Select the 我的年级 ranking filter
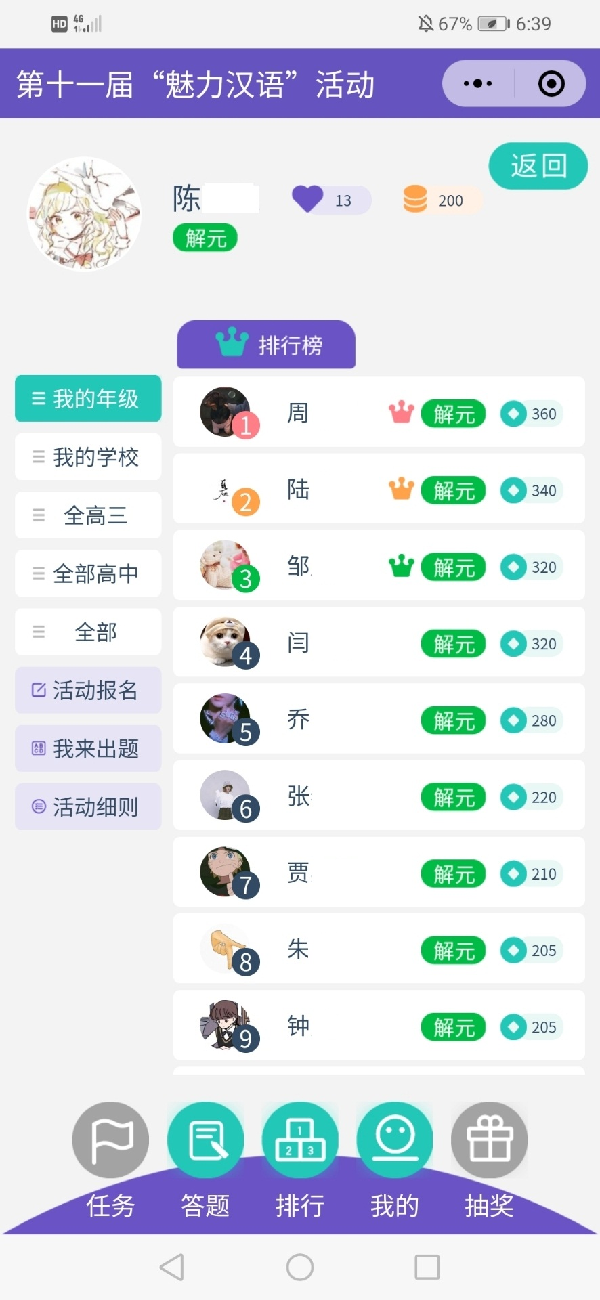The height and width of the screenshot is (1300, 600). tap(88, 399)
